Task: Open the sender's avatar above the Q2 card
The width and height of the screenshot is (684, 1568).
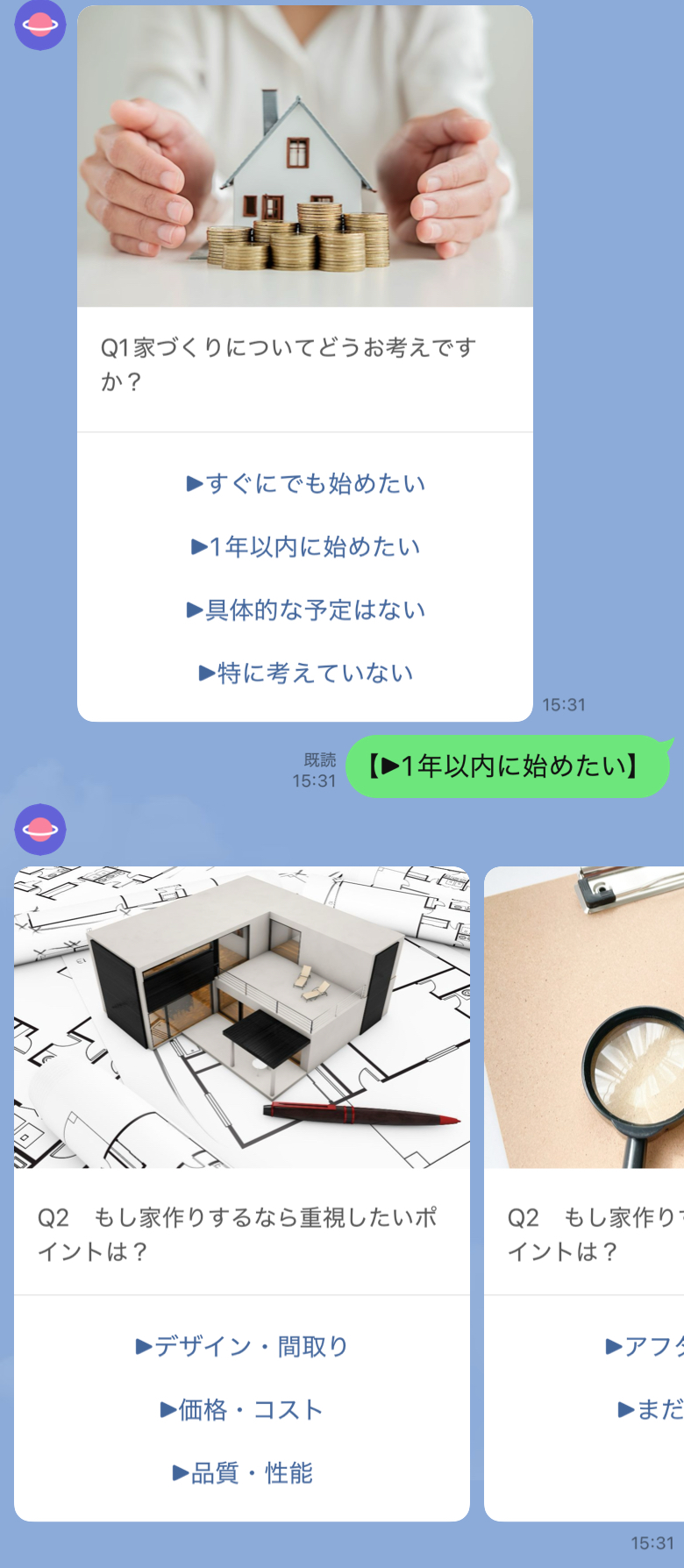Action: 40,829
